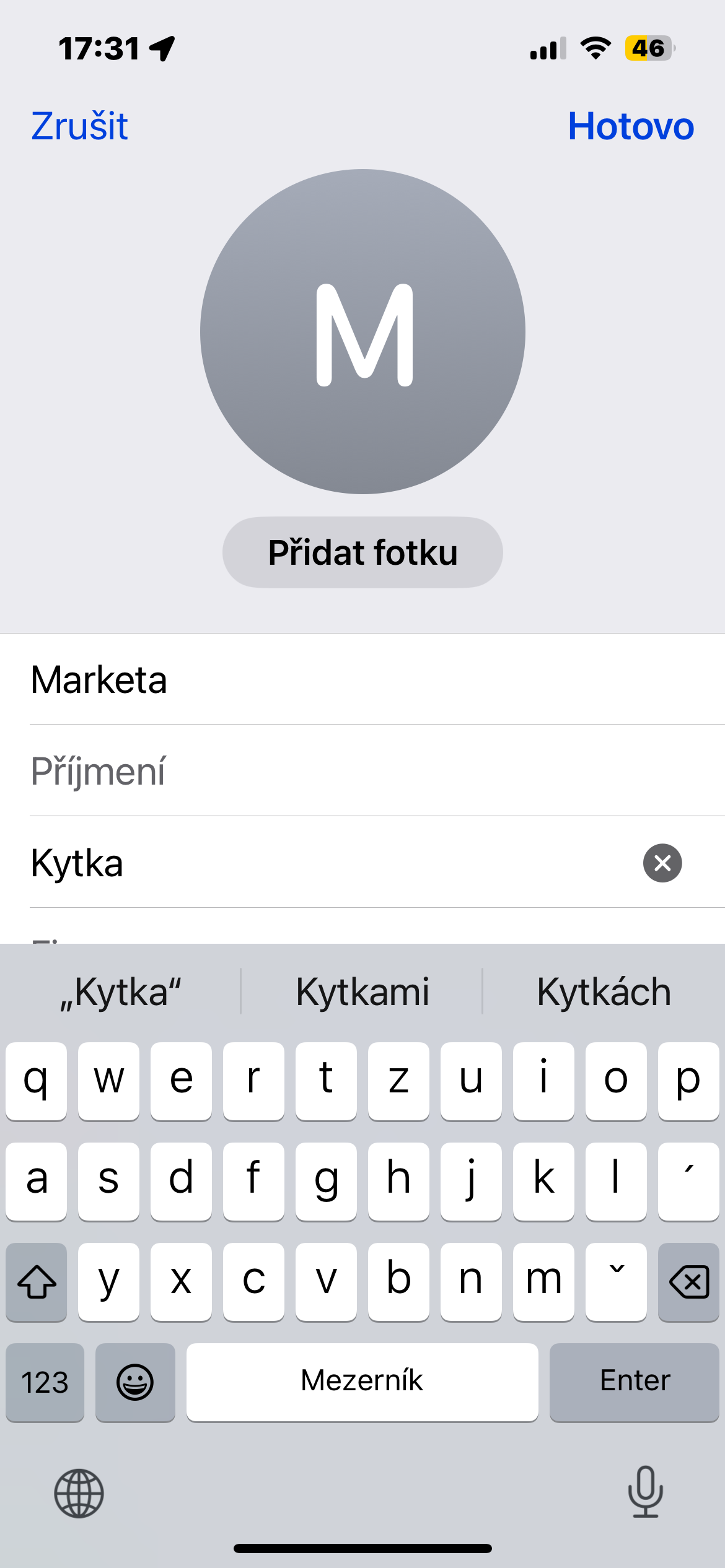Confirm contact with Hotovo

click(630, 126)
